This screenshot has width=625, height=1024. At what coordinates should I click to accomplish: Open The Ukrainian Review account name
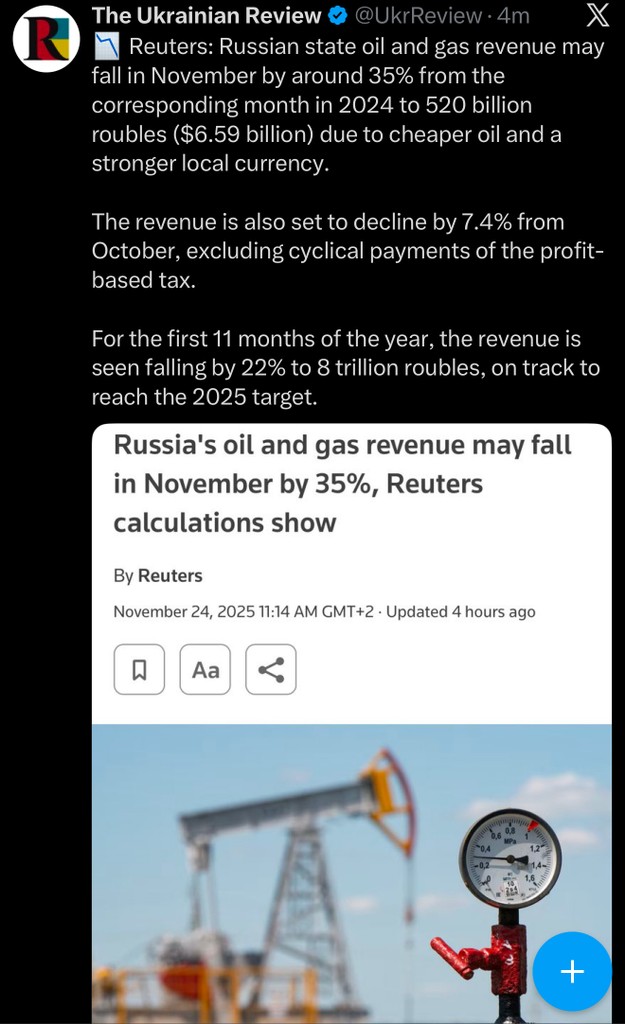(206, 16)
